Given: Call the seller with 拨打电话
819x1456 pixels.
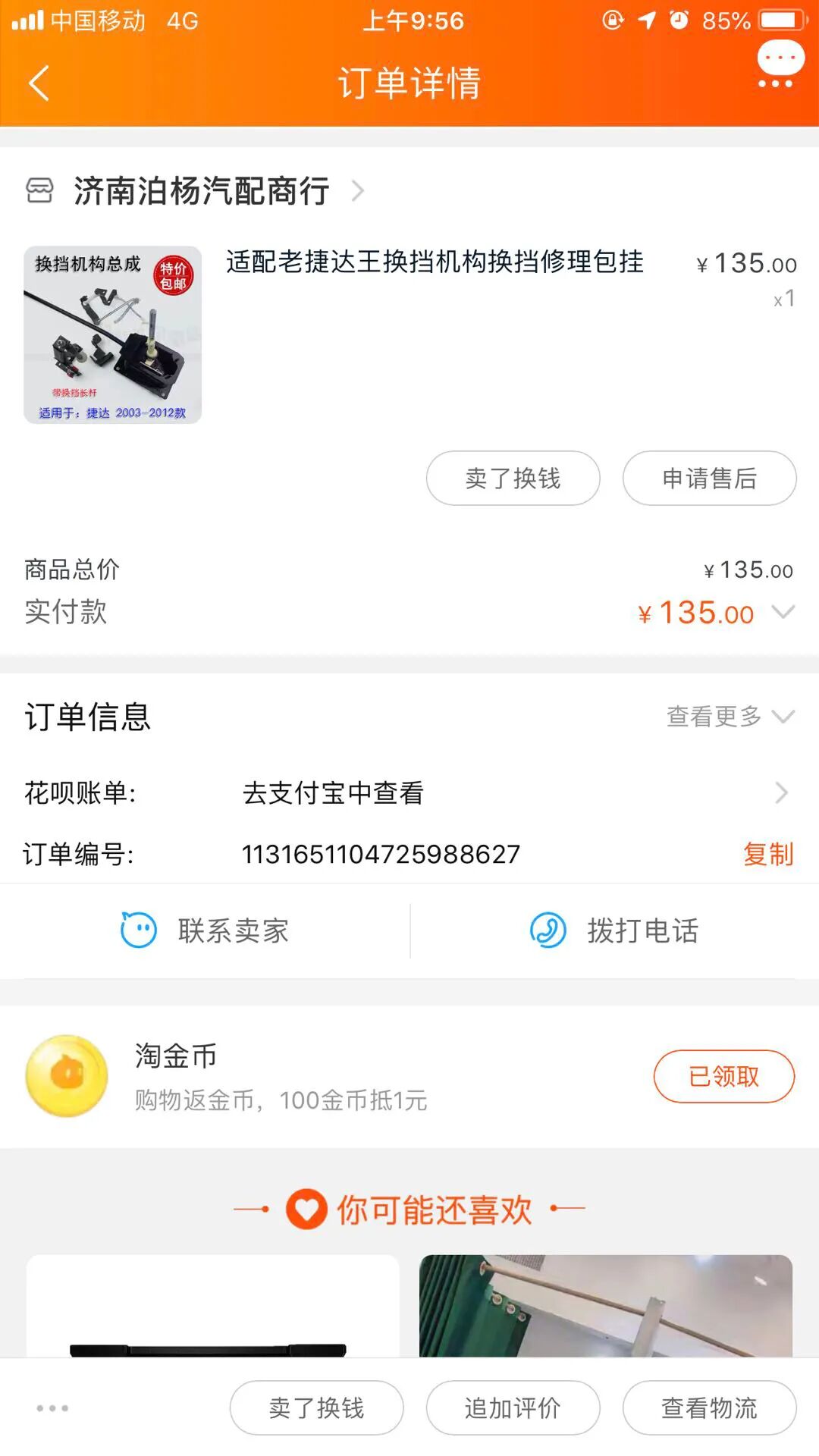Looking at the screenshot, I should pyautogui.click(x=614, y=931).
